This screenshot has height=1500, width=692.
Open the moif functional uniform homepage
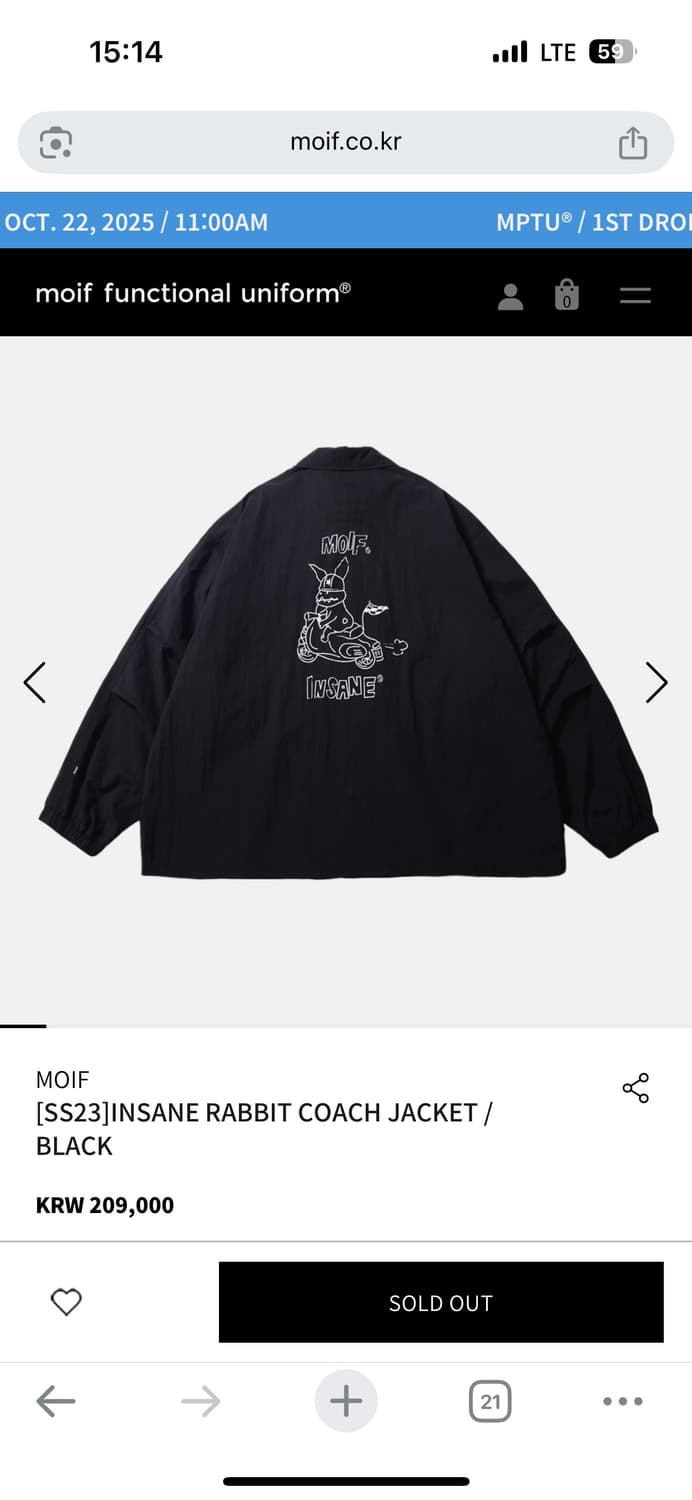pyautogui.click(x=193, y=293)
